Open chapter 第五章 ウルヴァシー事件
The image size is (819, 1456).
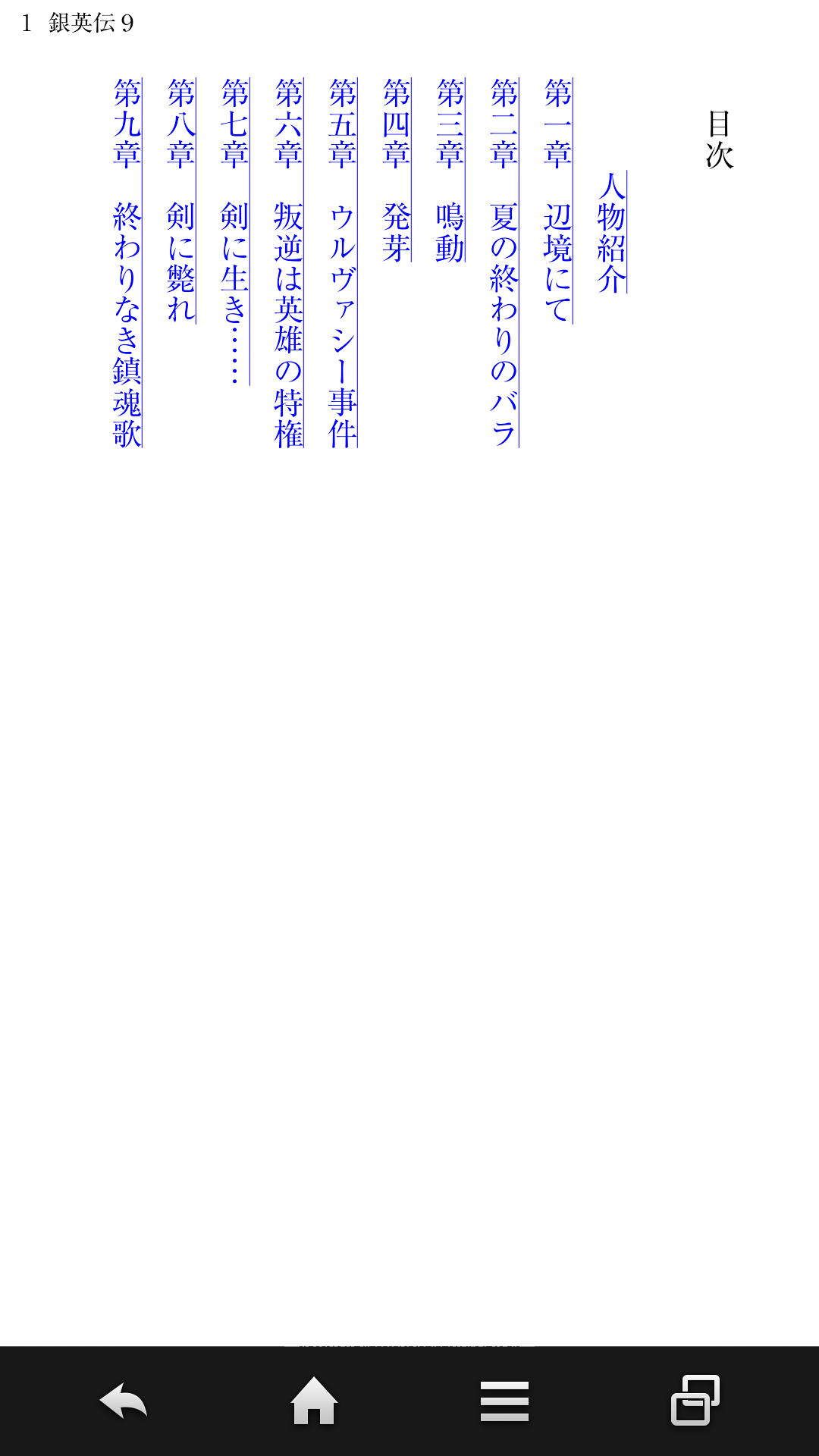click(343, 262)
